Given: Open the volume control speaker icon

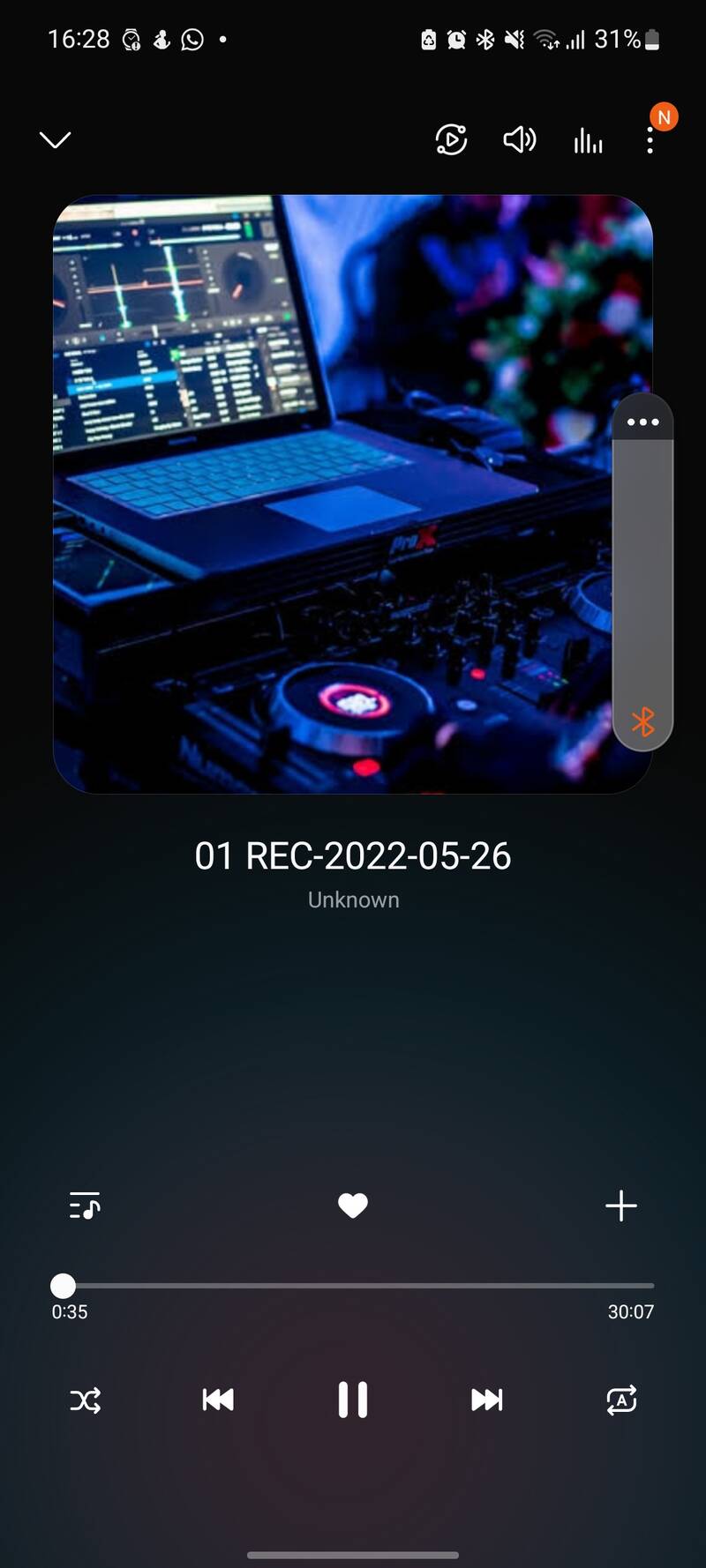Looking at the screenshot, I should pyautogui.click(x=519, y=139).
